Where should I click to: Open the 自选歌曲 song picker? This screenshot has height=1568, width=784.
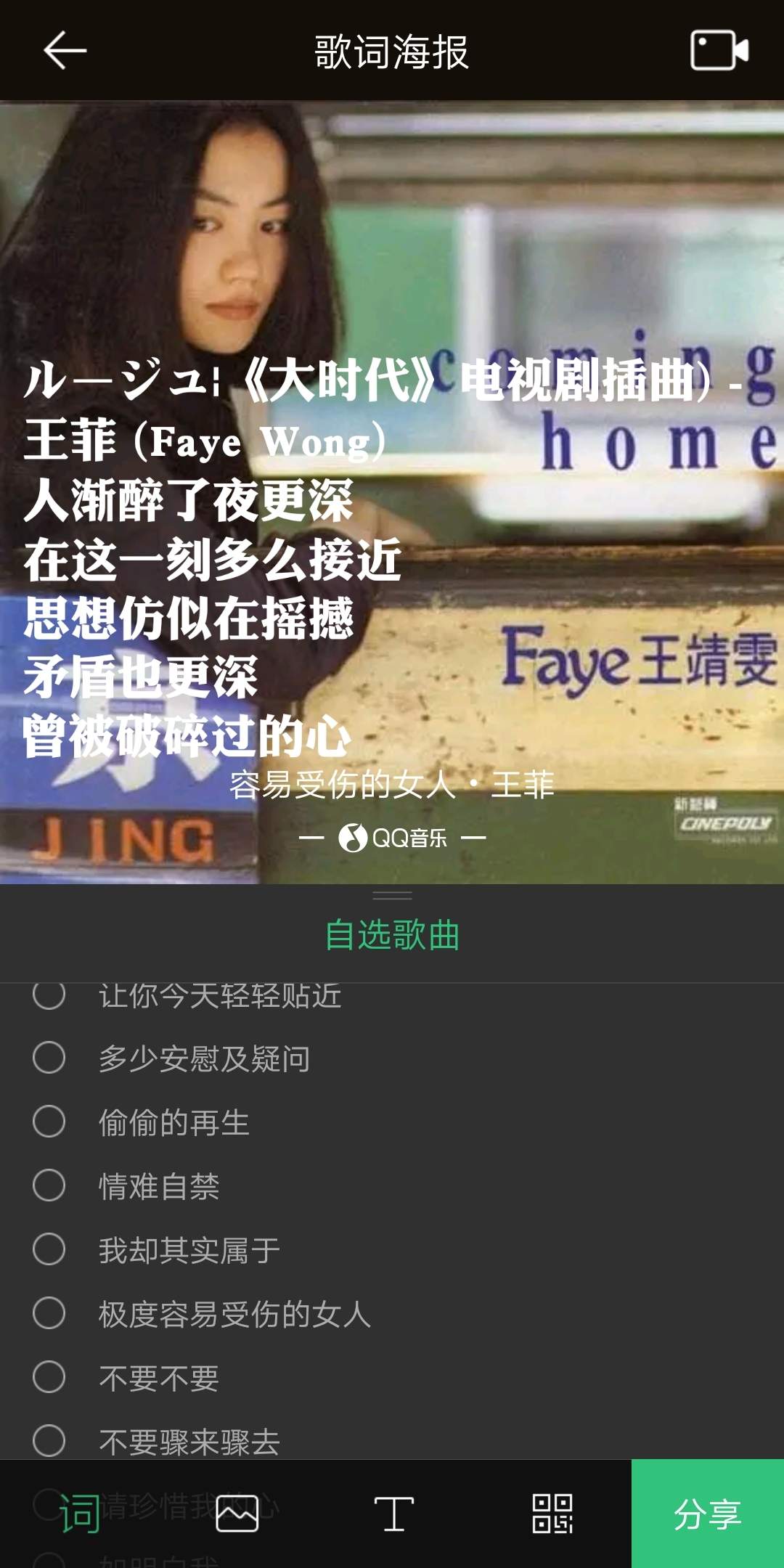392,935
